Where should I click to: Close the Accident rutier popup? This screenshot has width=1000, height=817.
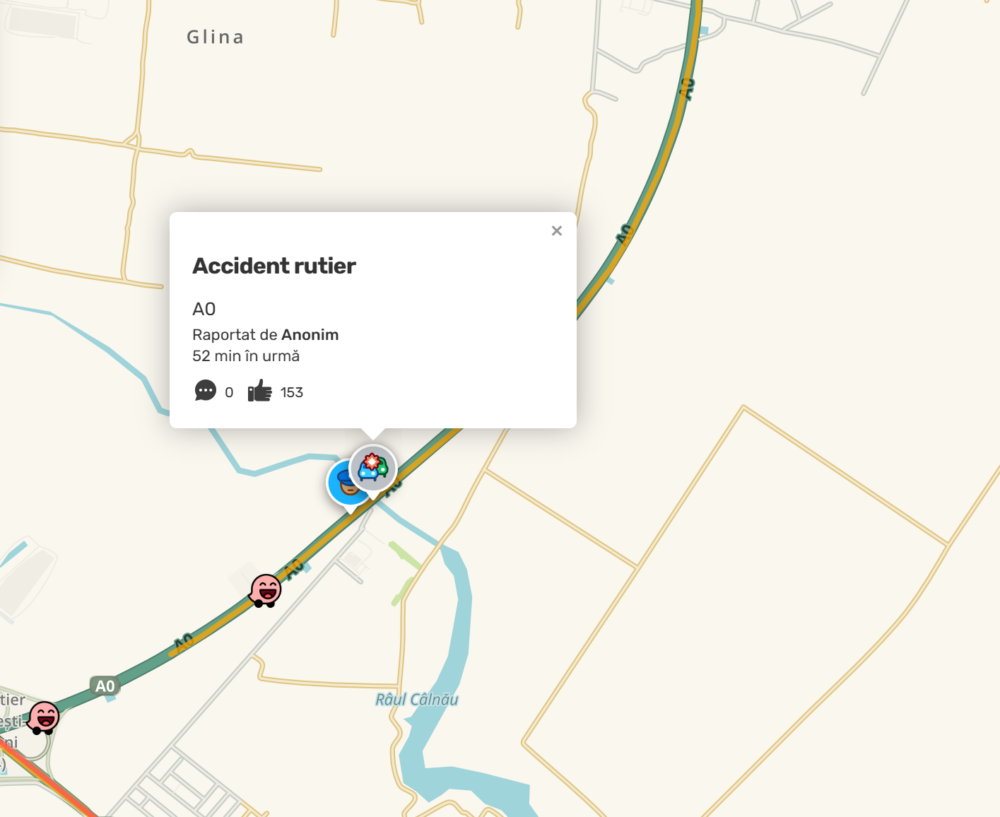tap(557, 231)
